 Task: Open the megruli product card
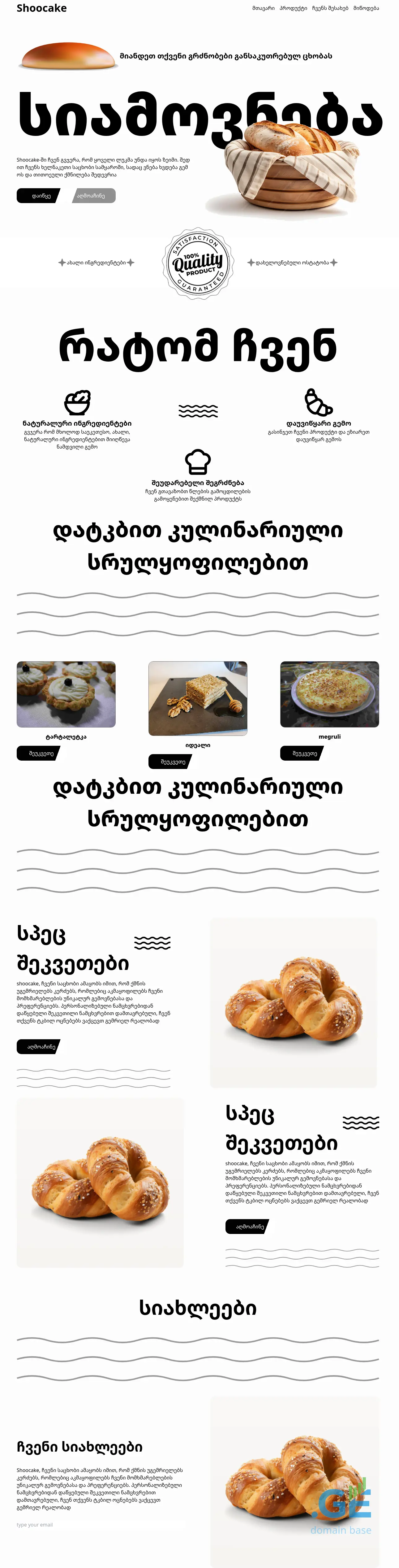click(x=329, y=694)
